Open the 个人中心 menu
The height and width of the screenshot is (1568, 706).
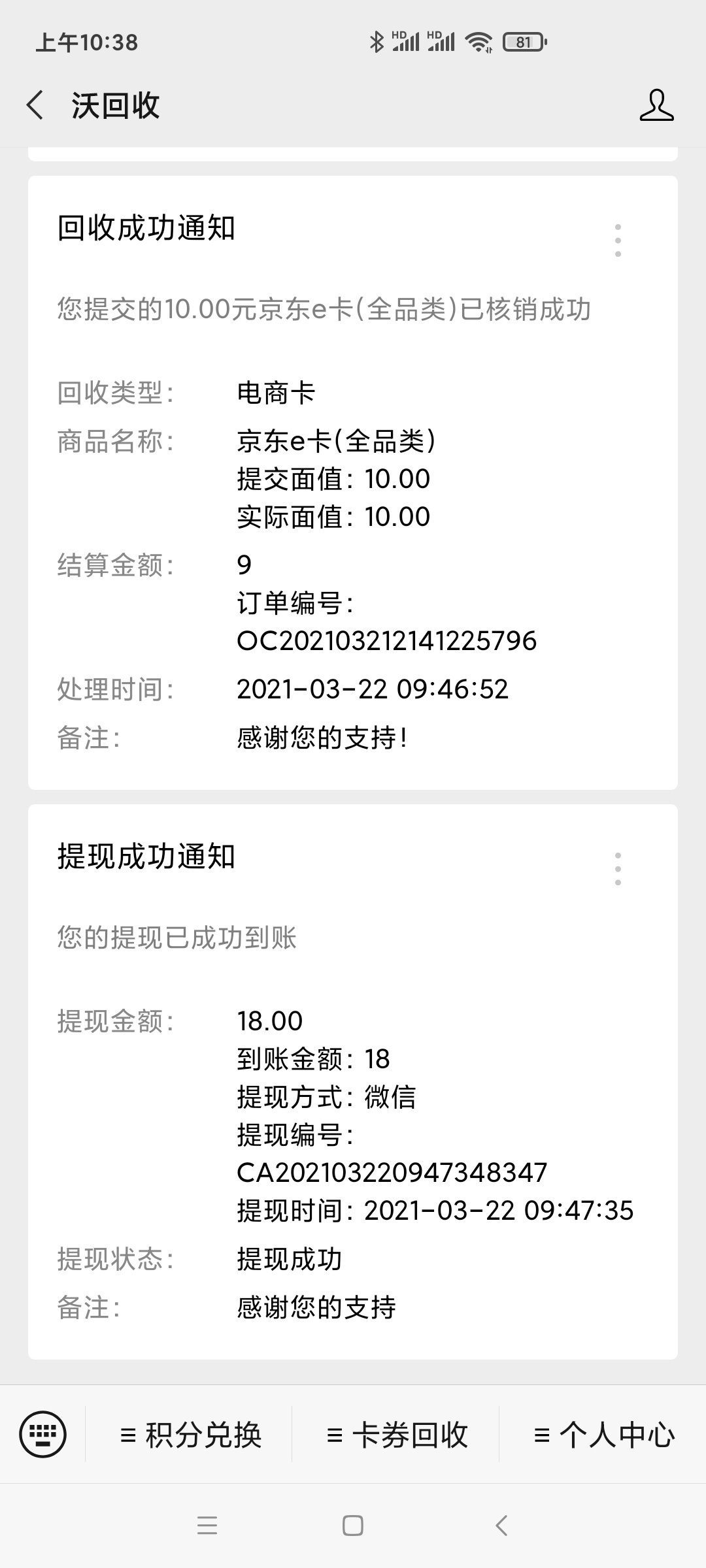point(603,1435)
